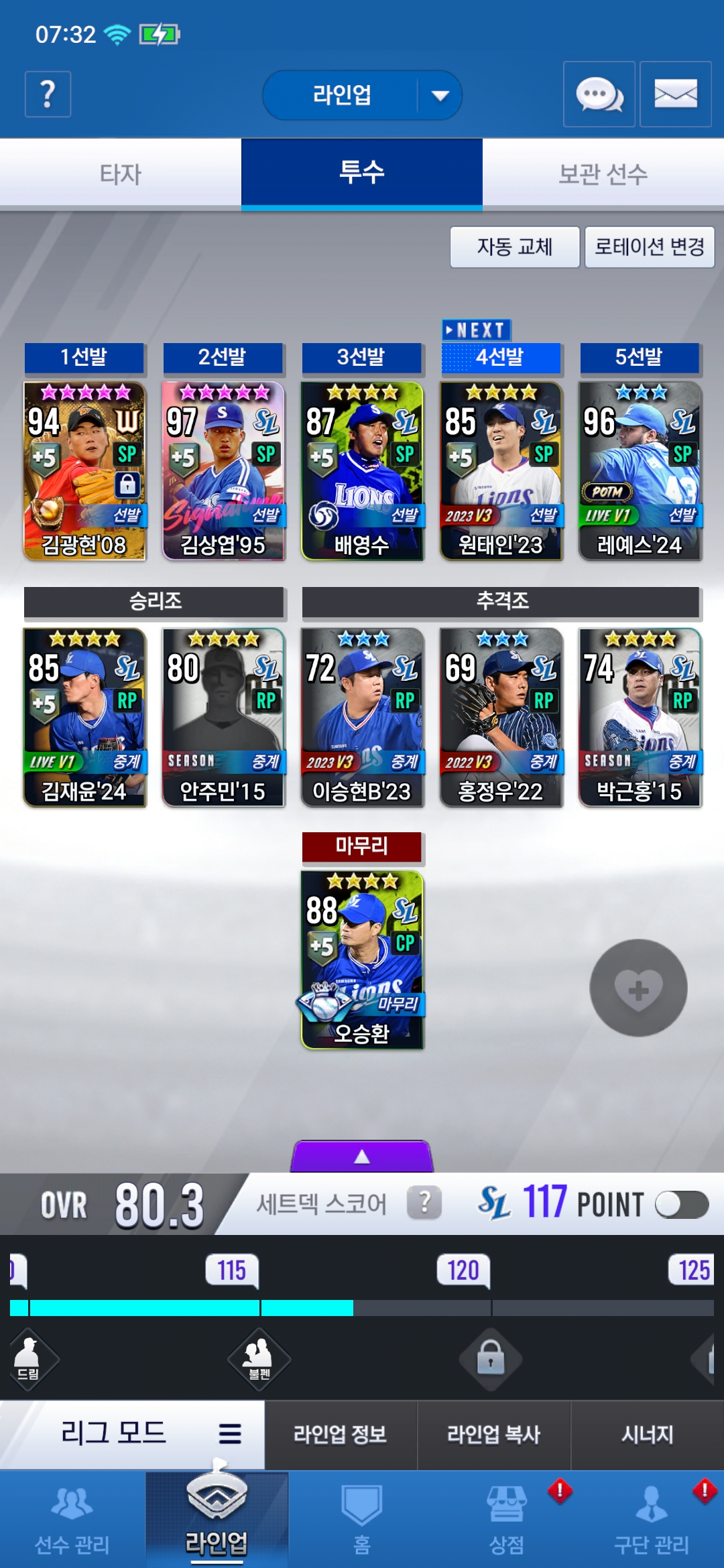Select the 레예스'24 pitcher card
This screenshot has width=724, height=1568.
click(x=640, y=470)
